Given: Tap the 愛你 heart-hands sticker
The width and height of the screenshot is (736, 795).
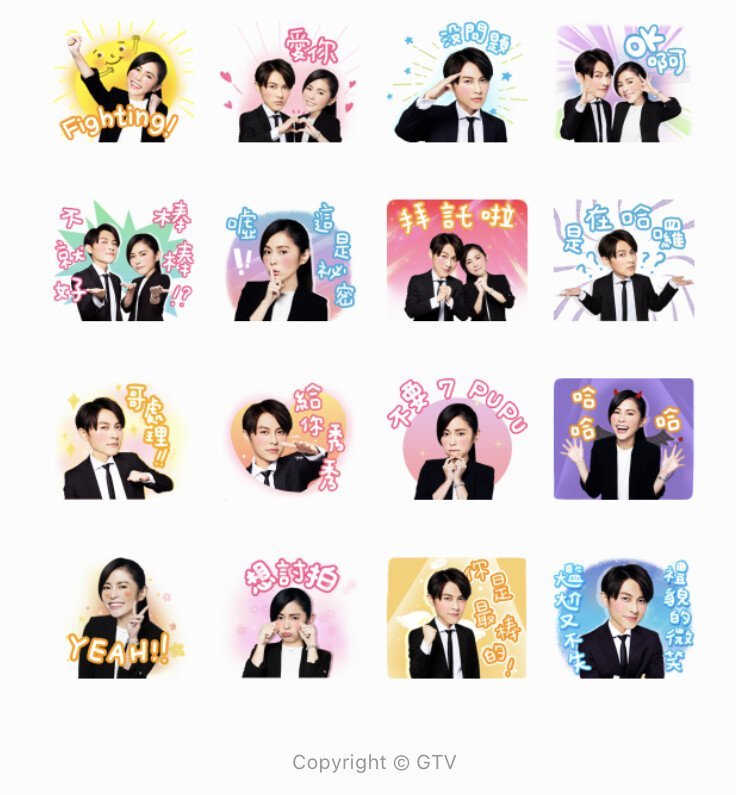Looking at the screenshot, I should pyautogui.click(x=291, y=84).
